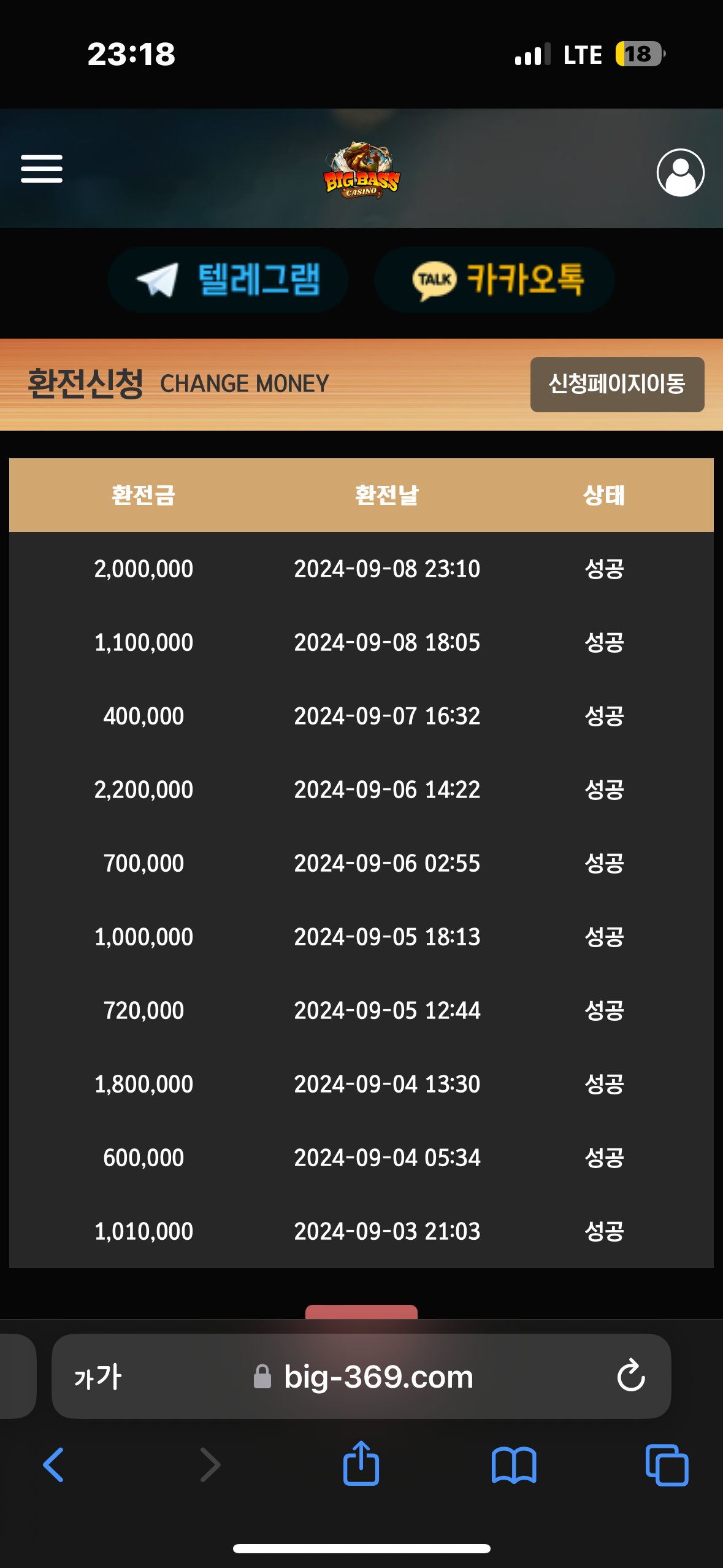Tap the big-369.com address bar
Viewport: 723px width, 1568px height.
[x=363, y=1377]
